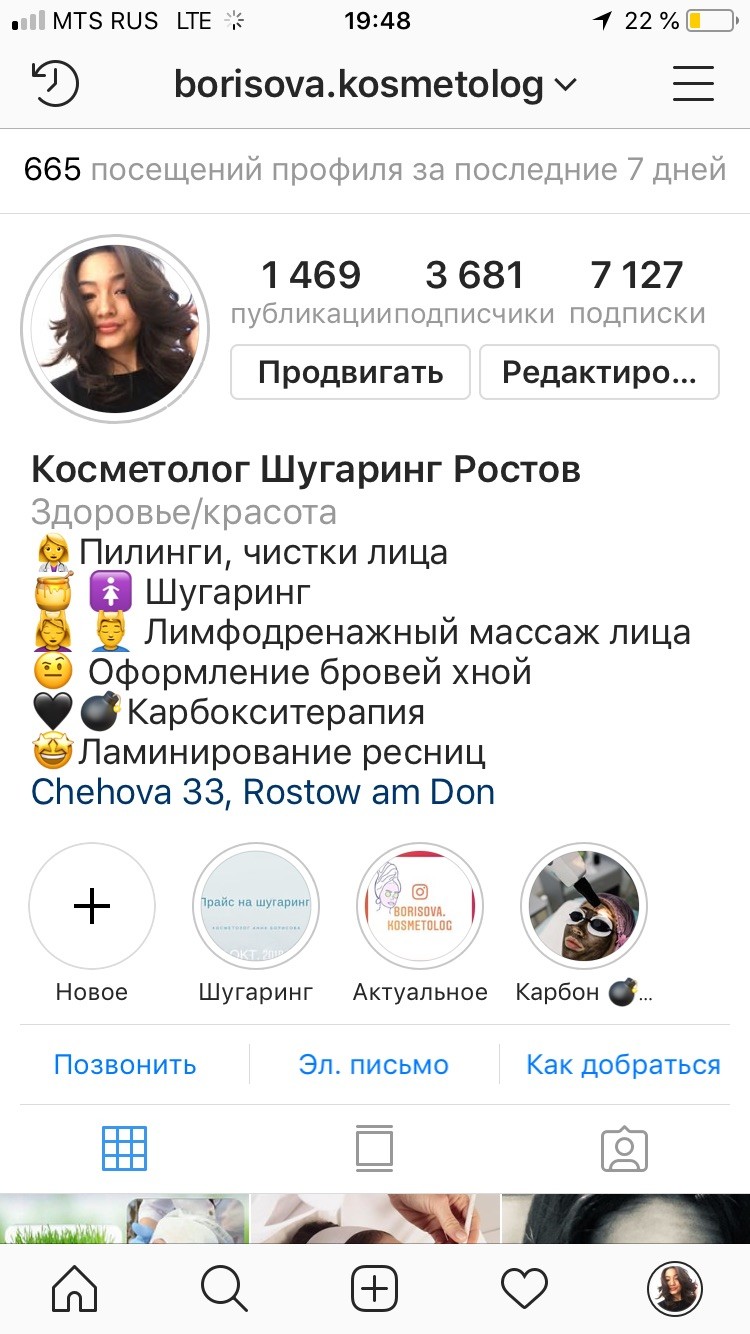Tap Эл. письмо to send an email
The width and height of the screenshot is (750, 1334).
(x=374, y=1065)
